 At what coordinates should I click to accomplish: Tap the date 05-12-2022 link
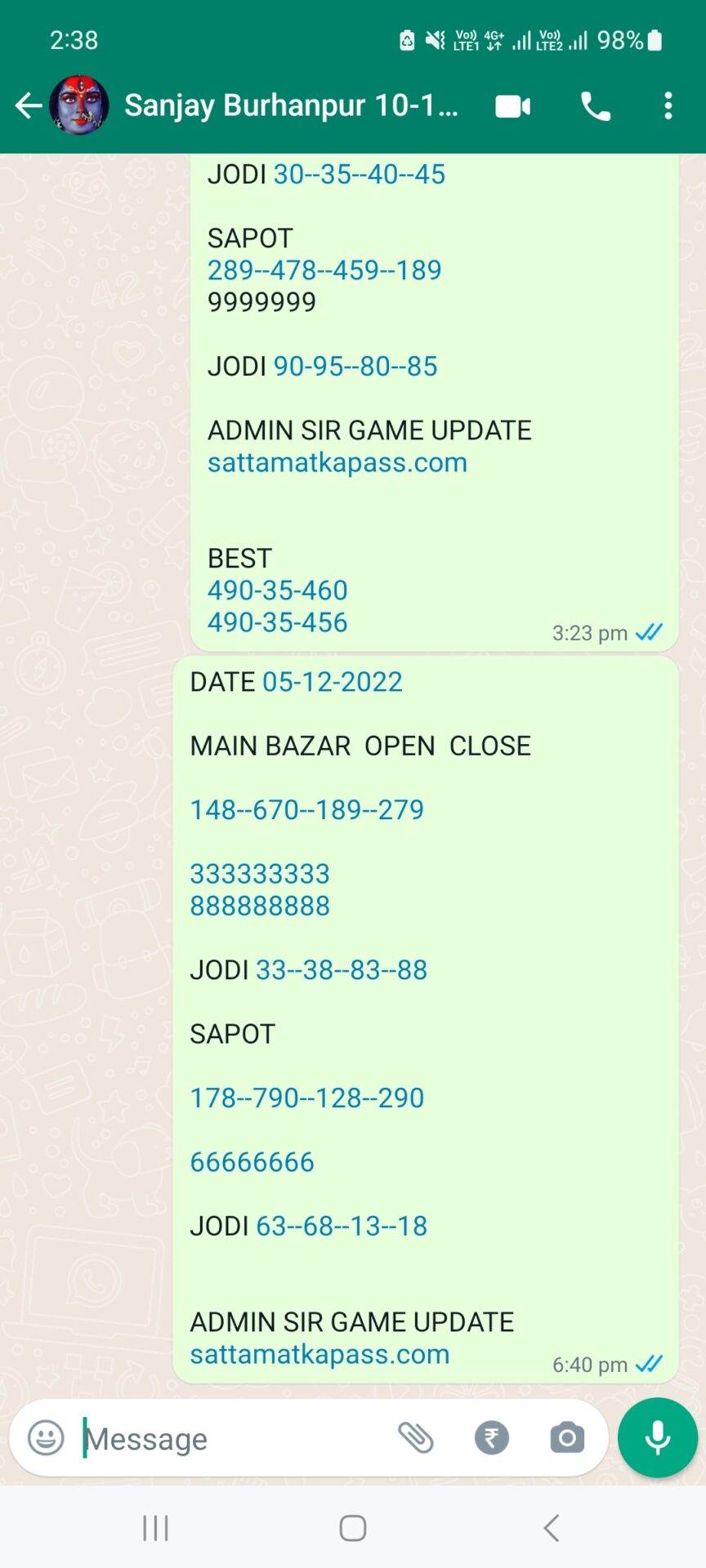pos(333,682)
